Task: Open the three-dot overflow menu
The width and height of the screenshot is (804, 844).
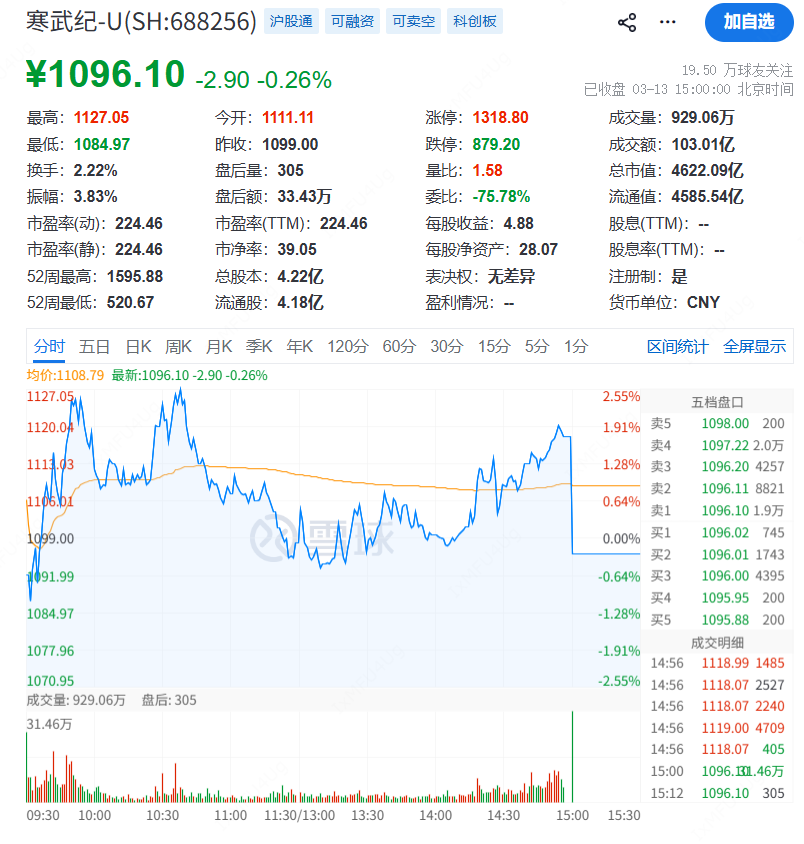Action: coord(668,22)
